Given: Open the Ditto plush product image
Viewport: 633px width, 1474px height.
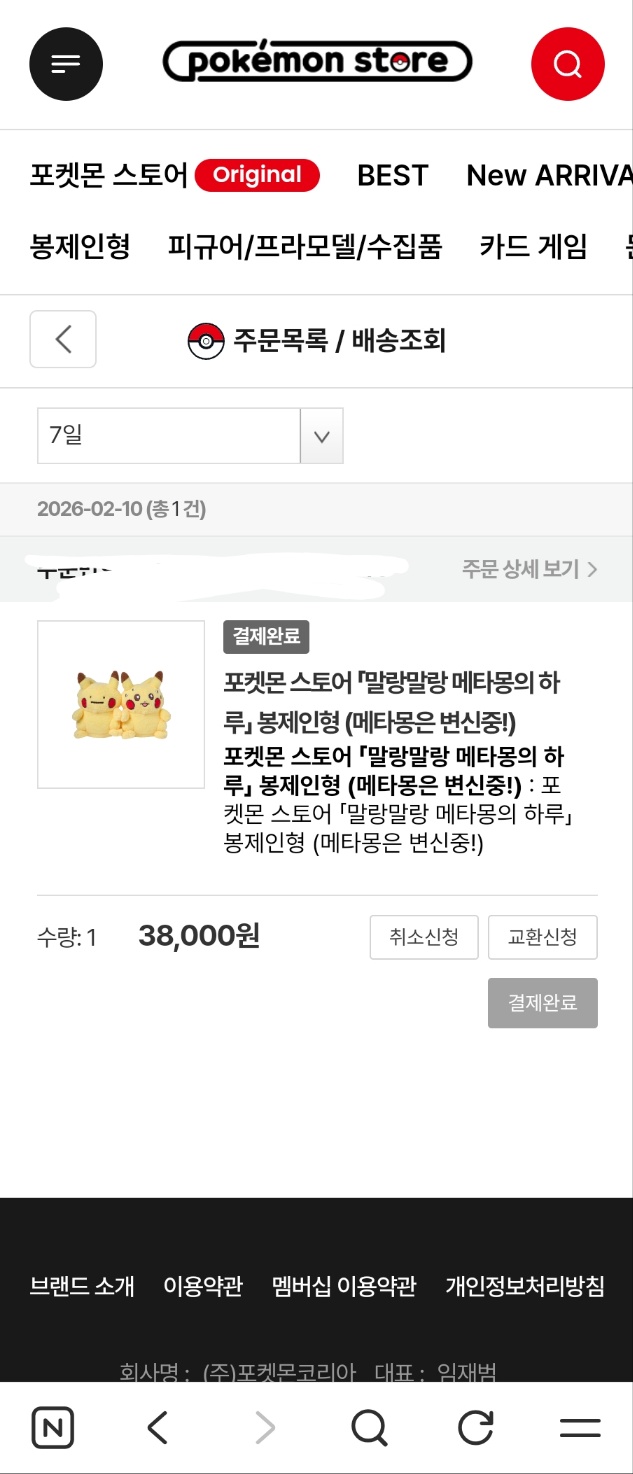Looking at the screenshot, I should tap(120, 704).
